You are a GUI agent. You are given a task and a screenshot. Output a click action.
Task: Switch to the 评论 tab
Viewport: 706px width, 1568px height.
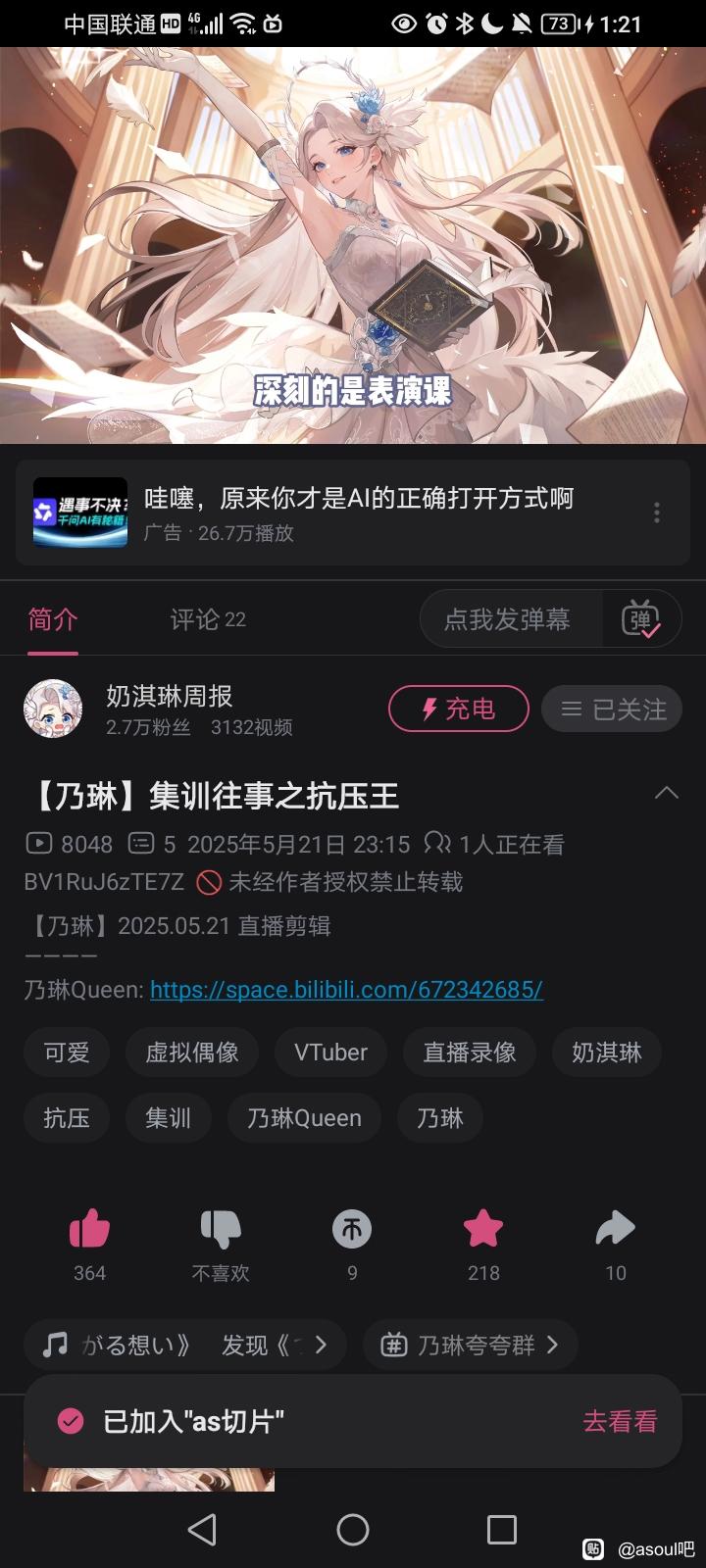[x=207, y=619]
